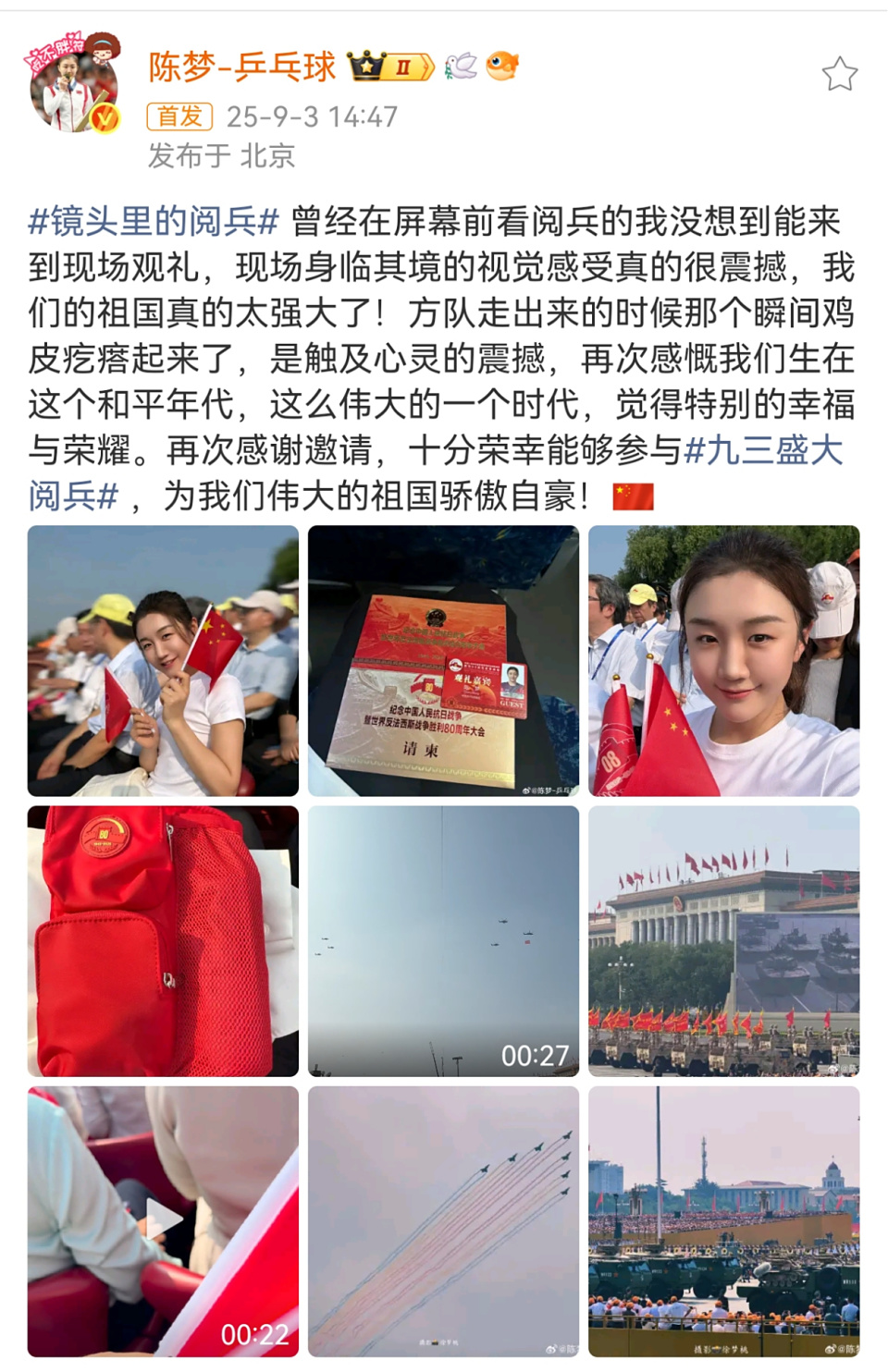Play the 00:27 helicopter video

(x=443, y=941)
